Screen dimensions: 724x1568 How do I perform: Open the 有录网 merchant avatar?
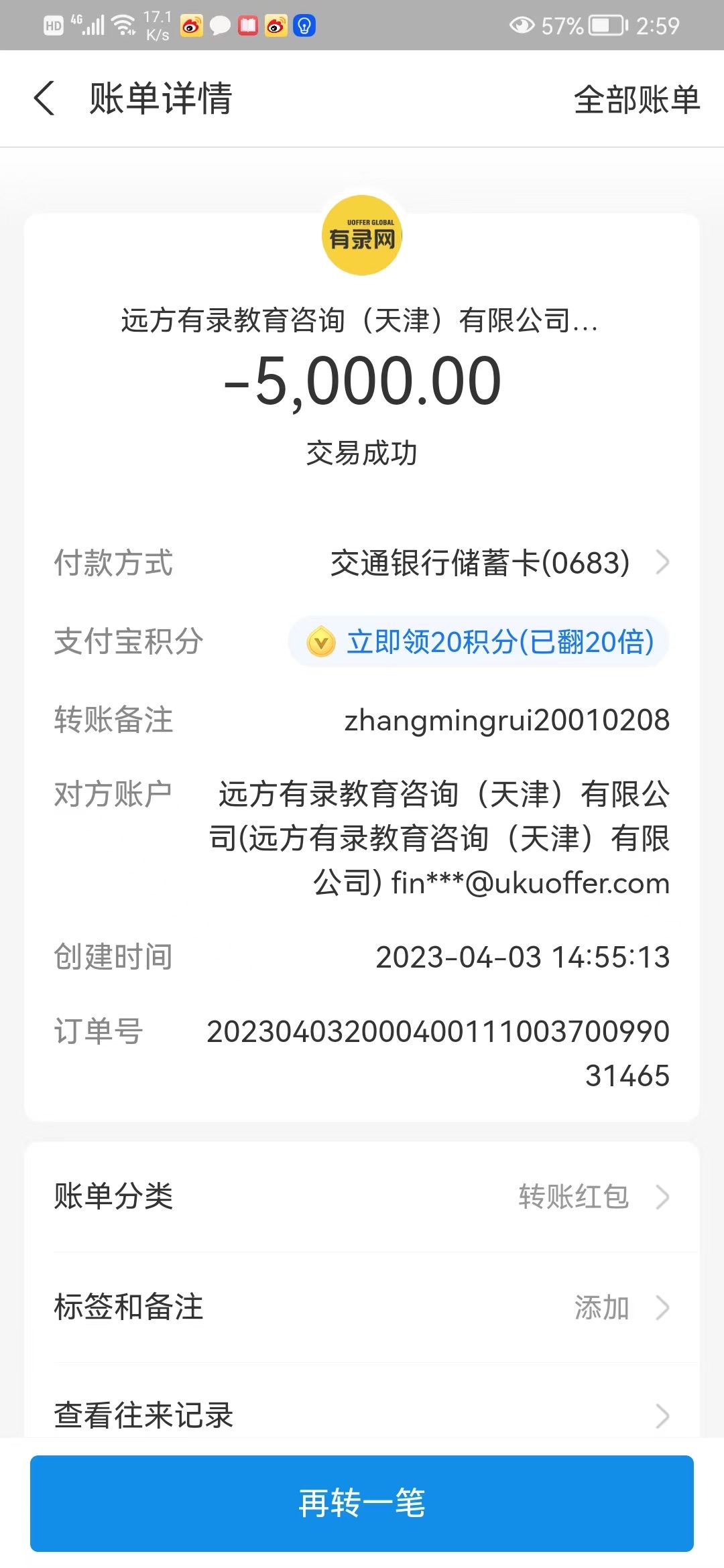point(362,235)
